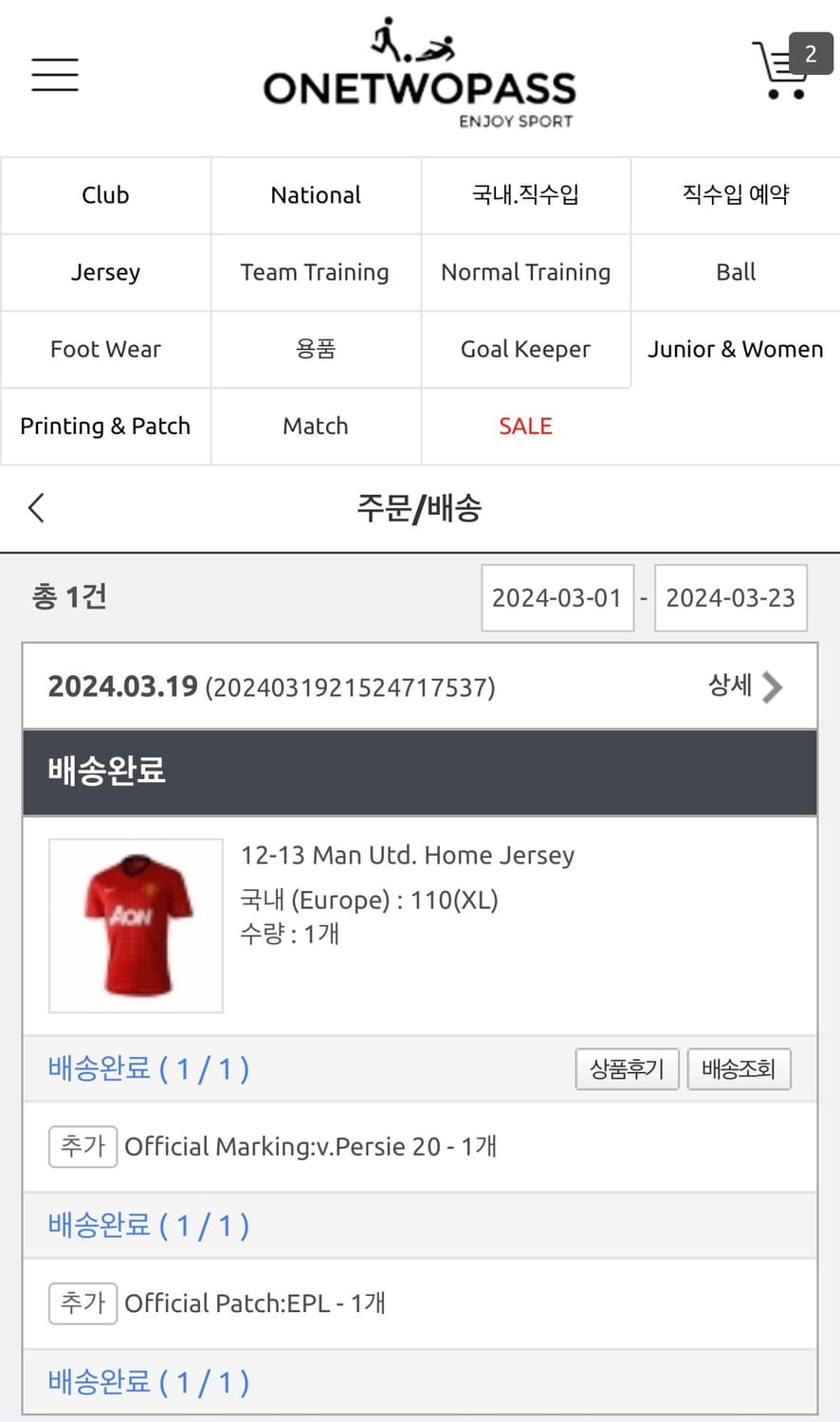Open the Foot Wear category
Viewport: 840px width, 1422px height.
(105, 349)
